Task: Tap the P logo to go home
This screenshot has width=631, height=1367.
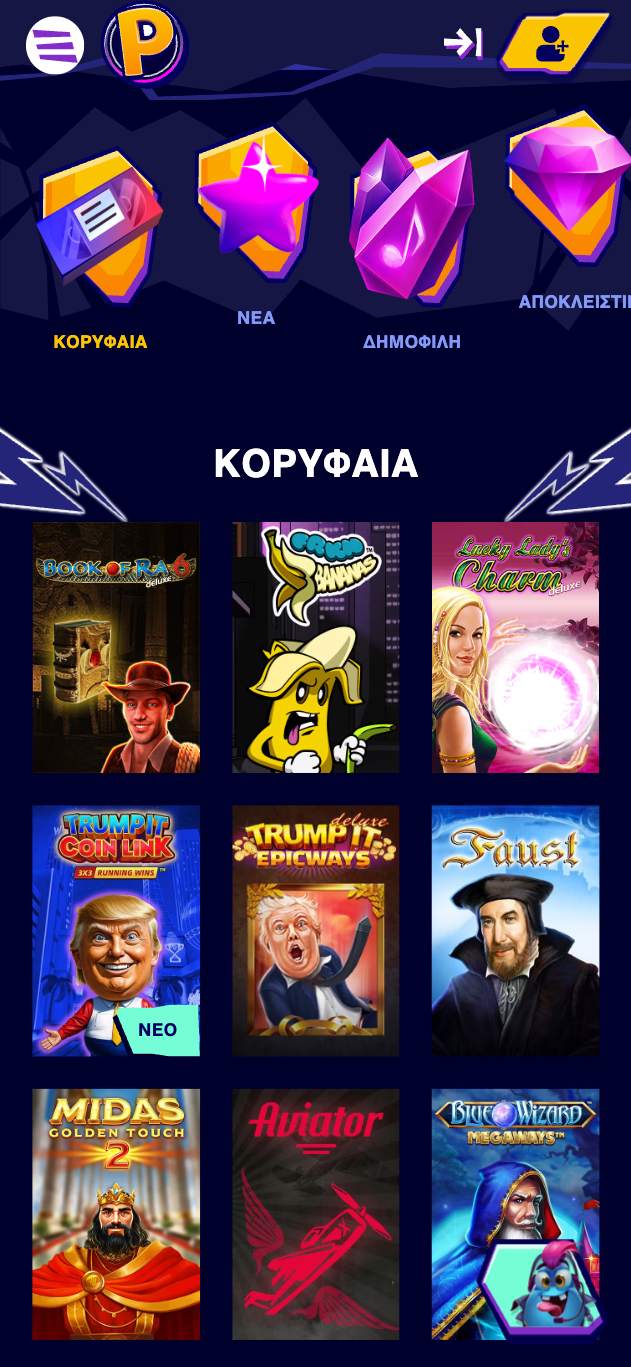Action: click(x=145, y=44)
